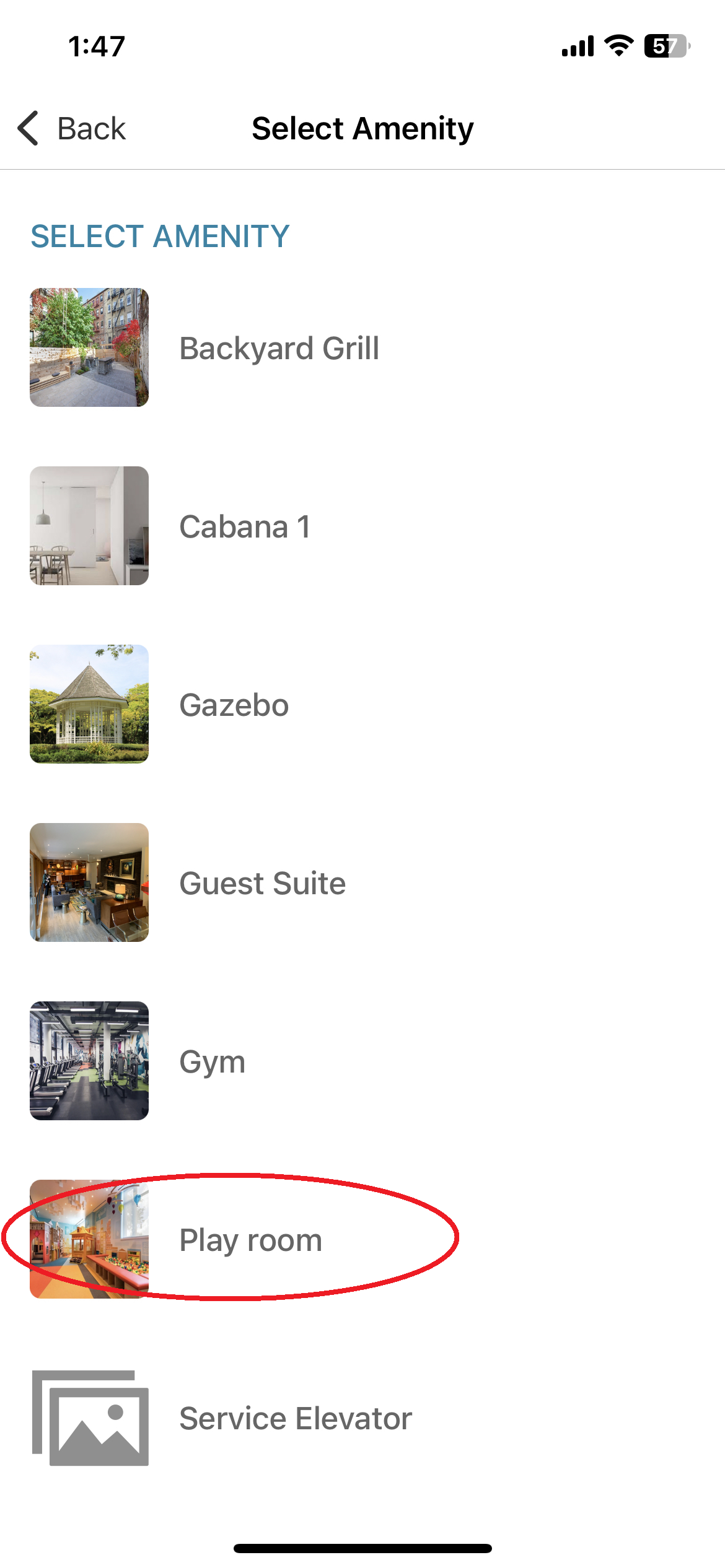This screenshot has height=1568, width=725.
Task: Select the Gym amenity
Action: coord(211,1061)
